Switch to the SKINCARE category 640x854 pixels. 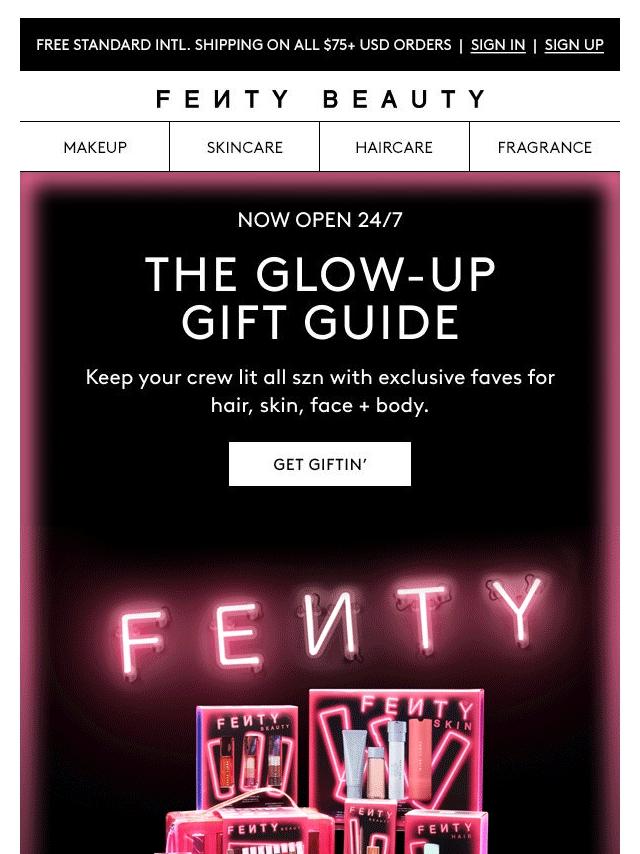(245, 147)
